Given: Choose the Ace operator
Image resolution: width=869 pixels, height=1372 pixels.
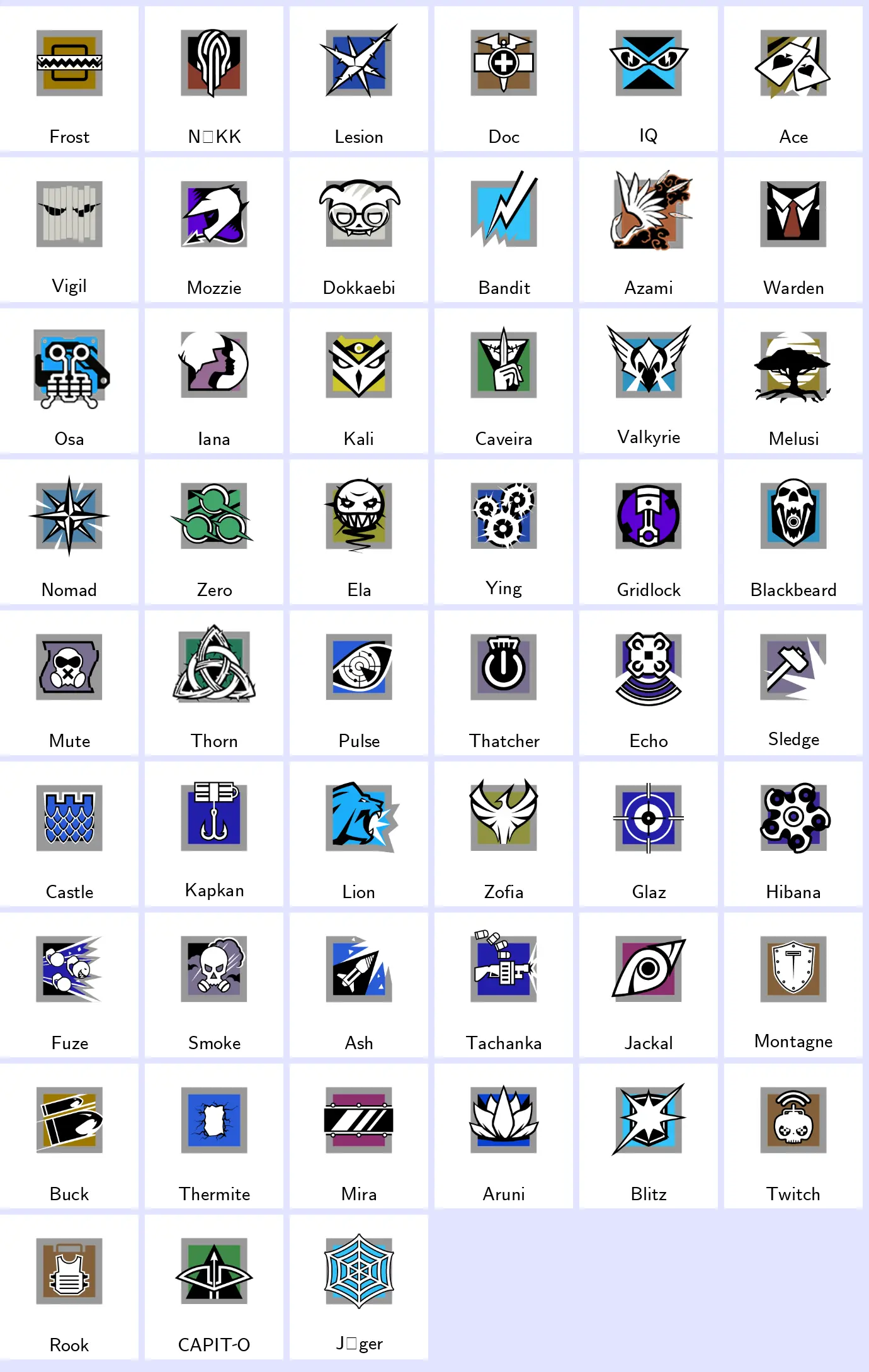Looking at the screenshot, I should coord(793,79).
